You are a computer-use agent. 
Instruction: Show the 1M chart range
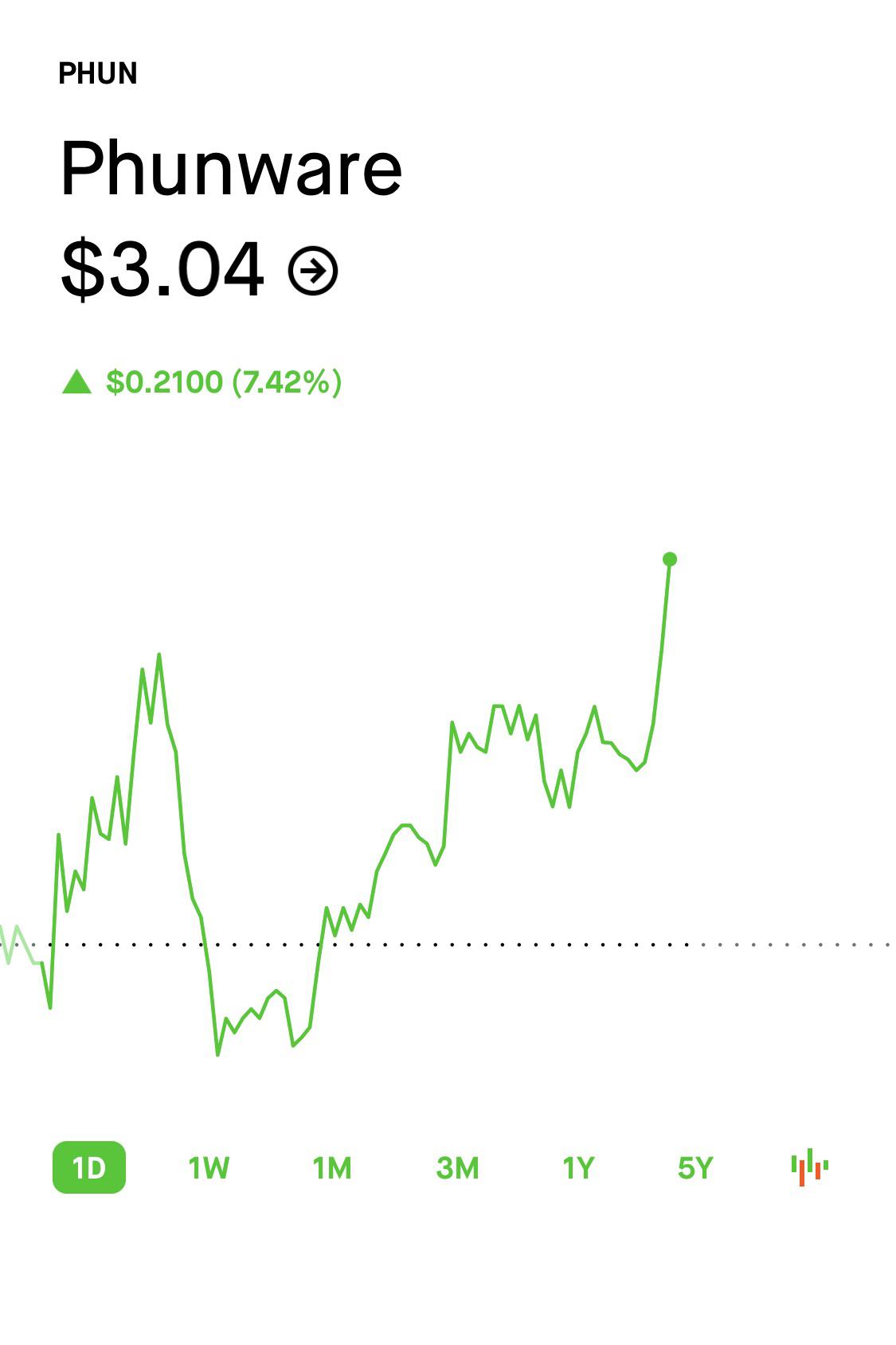[x=332, y=1168]
